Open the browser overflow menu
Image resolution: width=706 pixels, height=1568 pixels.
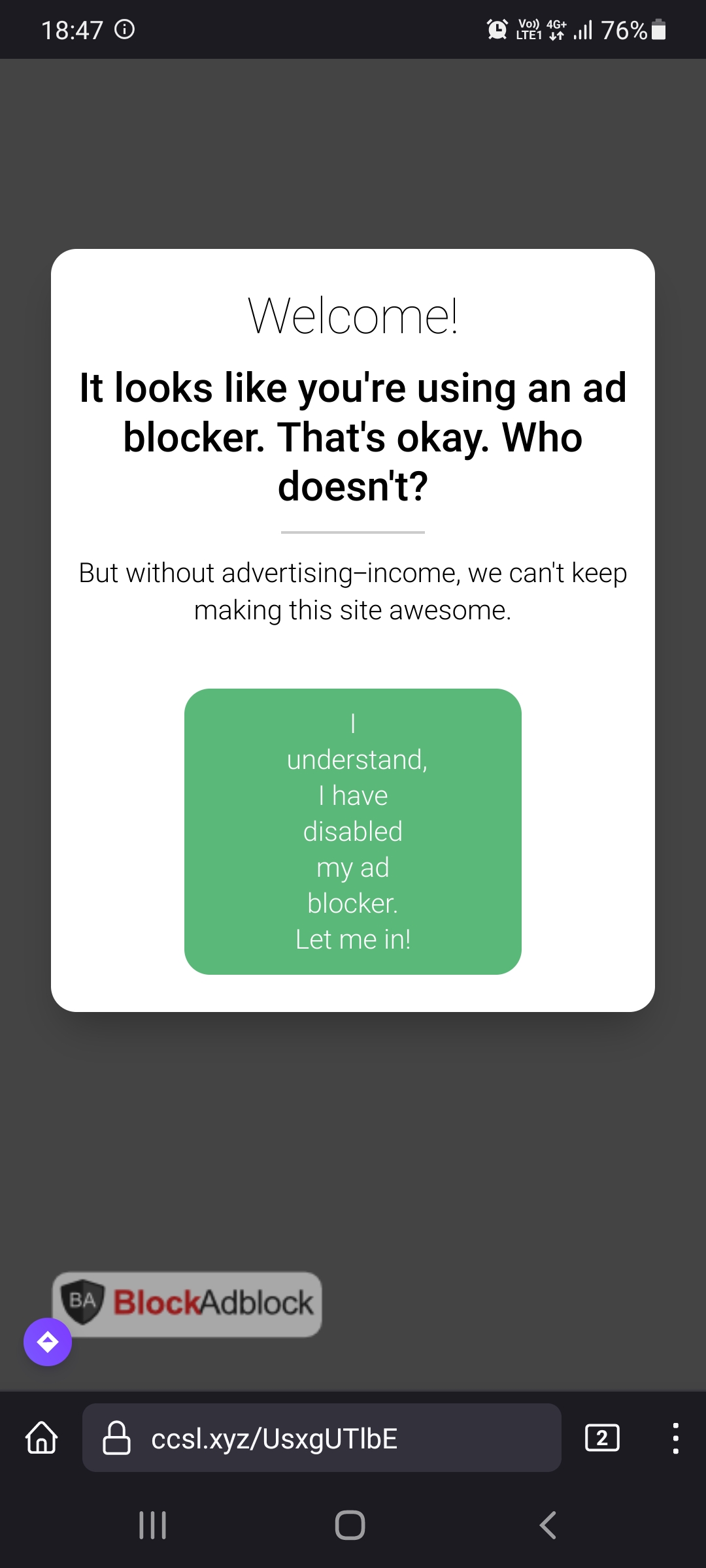click(675, 1438)
